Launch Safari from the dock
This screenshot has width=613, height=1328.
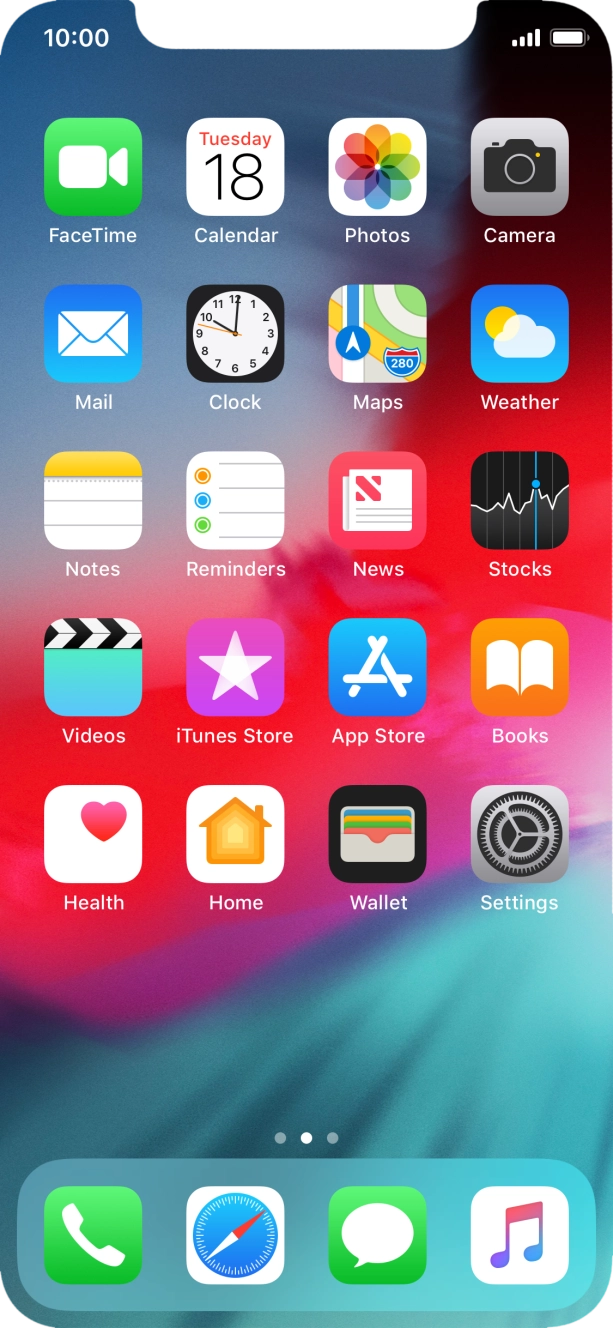pyautogui.click(x=235, y=1235)
